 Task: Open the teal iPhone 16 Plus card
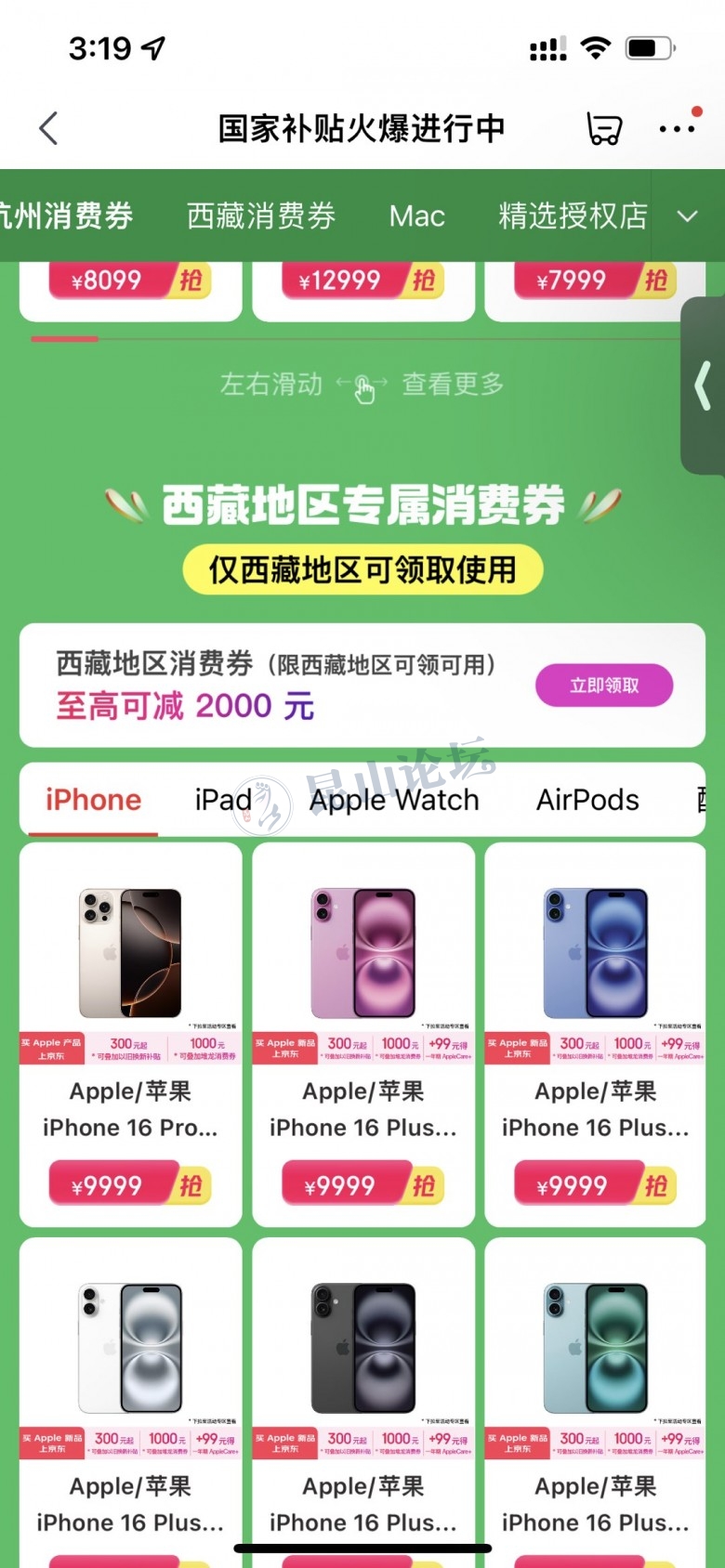coord(596,1393)
